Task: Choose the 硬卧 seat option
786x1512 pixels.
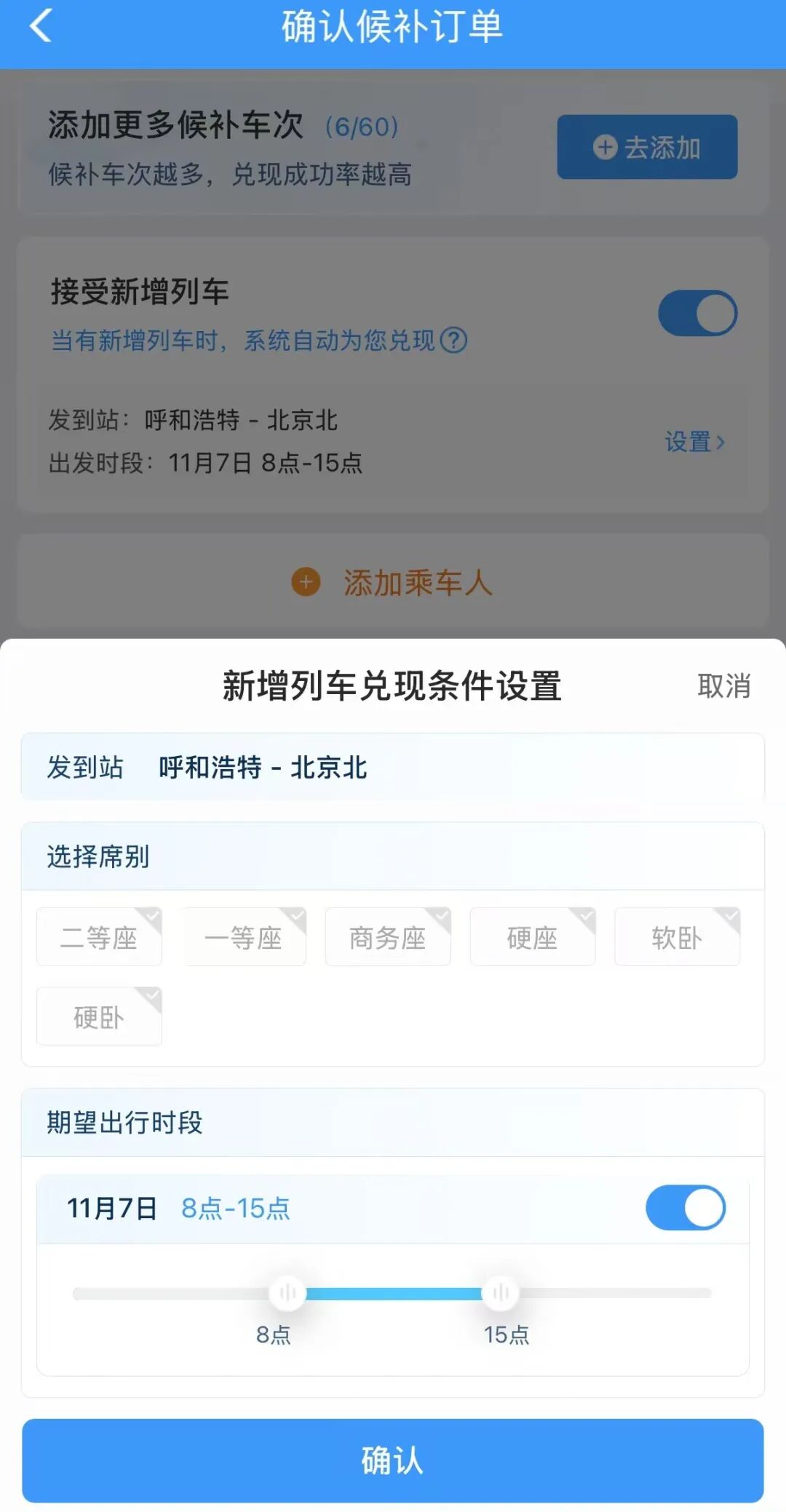Action: (x=99, y=1016)
